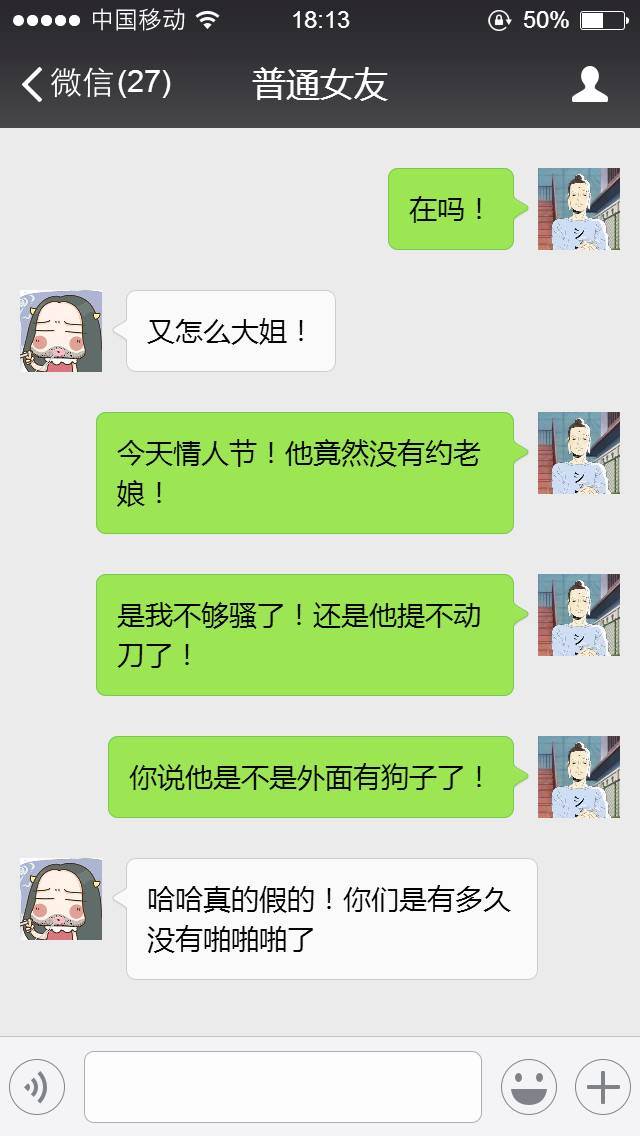Go back to the 微信 chat list
Viewport: 640px width, 1136px height.
95,84
